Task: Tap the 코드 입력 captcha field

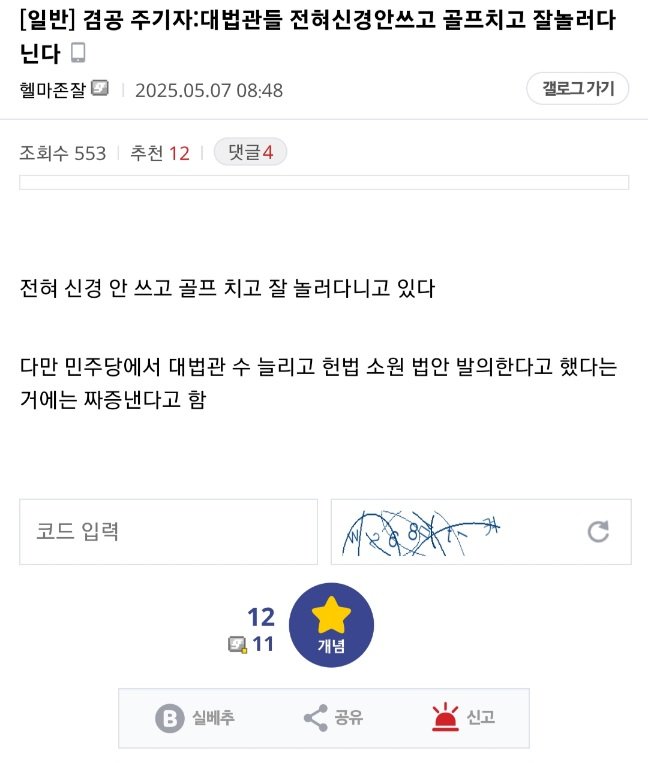Action: [x=168, y=532]
